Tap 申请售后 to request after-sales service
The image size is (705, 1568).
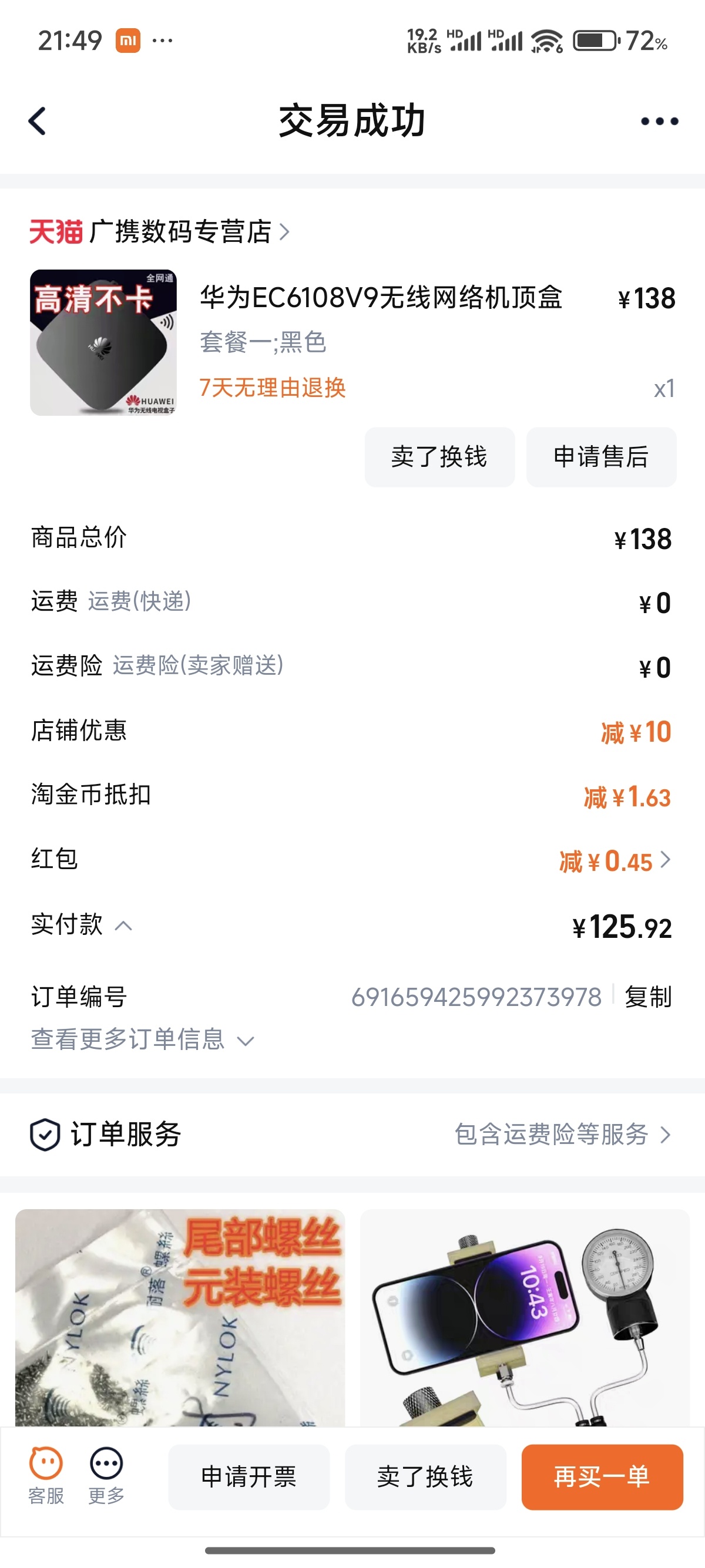point(601,457)
